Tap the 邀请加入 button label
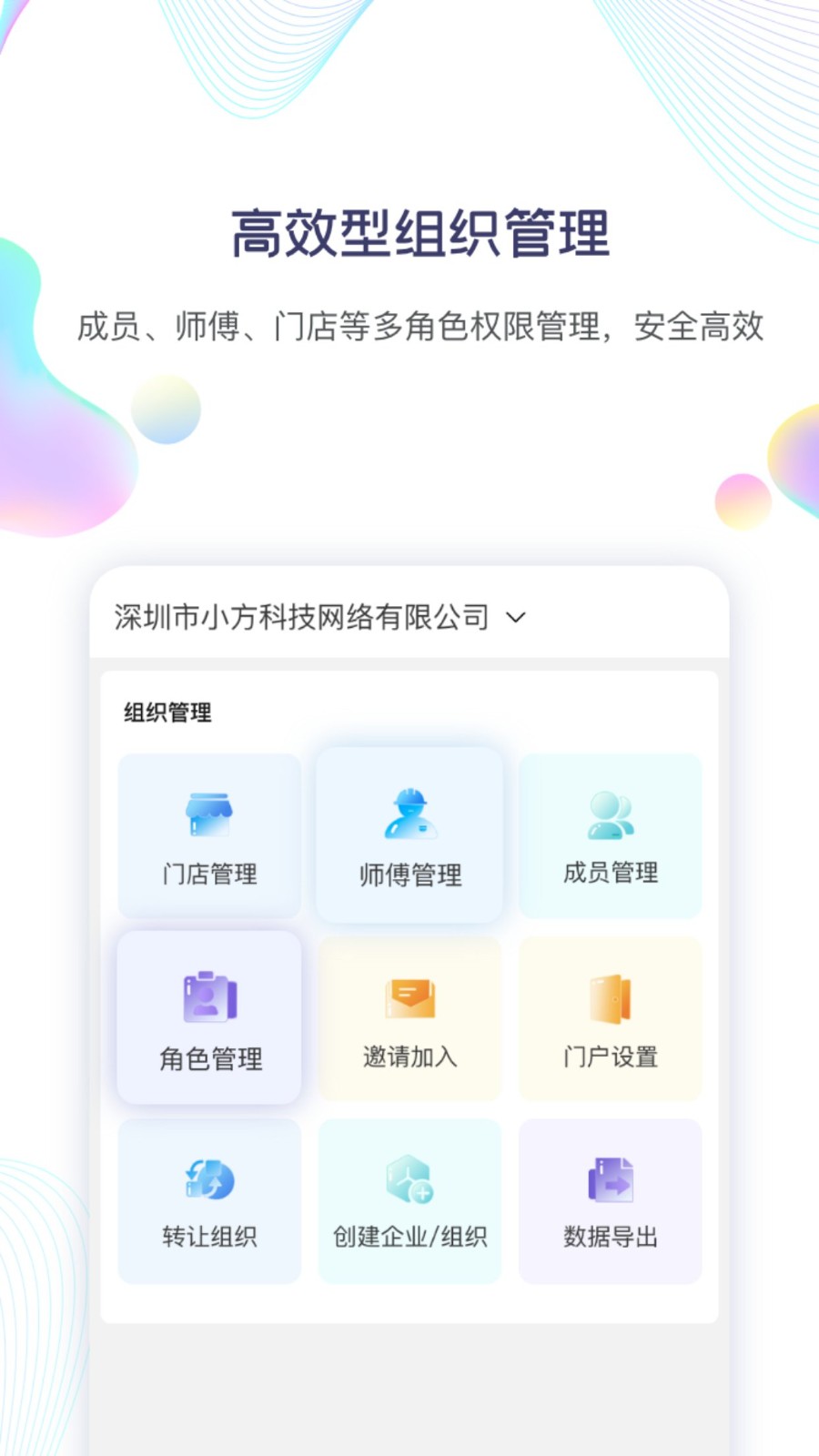Image resolution: width=819 pixels, height=1456 pixels. tap(409, 1057)
